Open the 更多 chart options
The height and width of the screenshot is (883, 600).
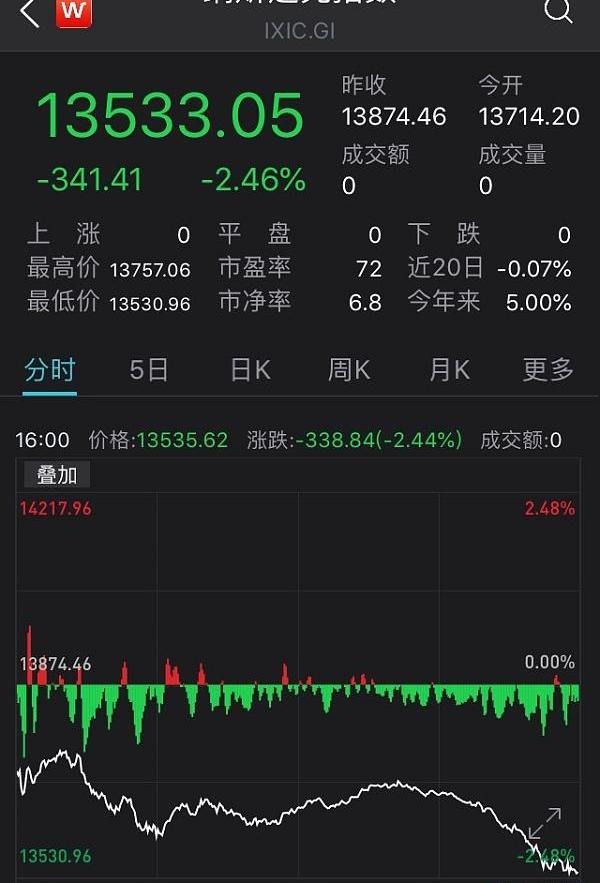pyautogui.click(x=548, y=370)
